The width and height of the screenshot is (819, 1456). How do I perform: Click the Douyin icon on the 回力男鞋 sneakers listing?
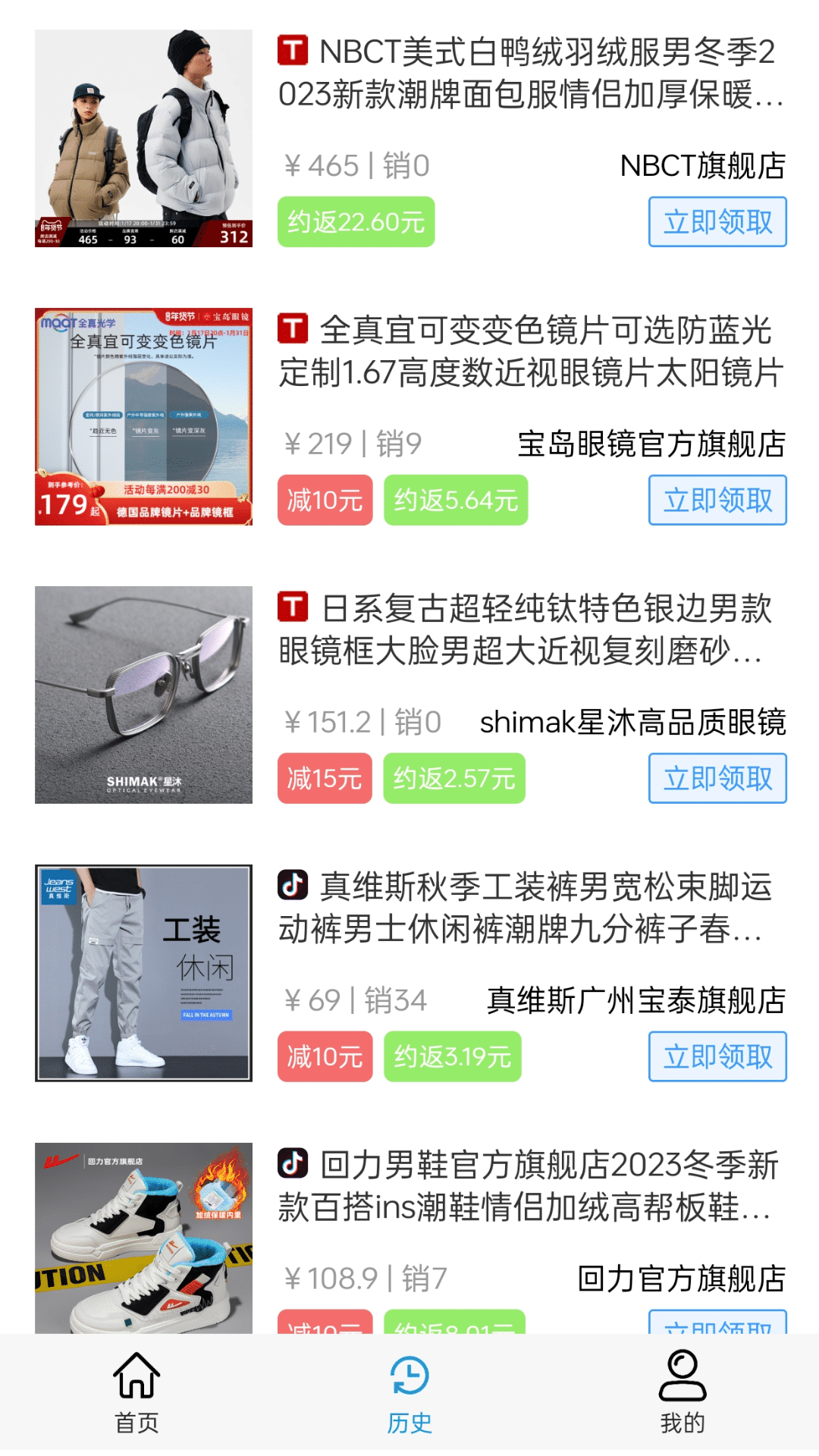(x=294, y=1162)
